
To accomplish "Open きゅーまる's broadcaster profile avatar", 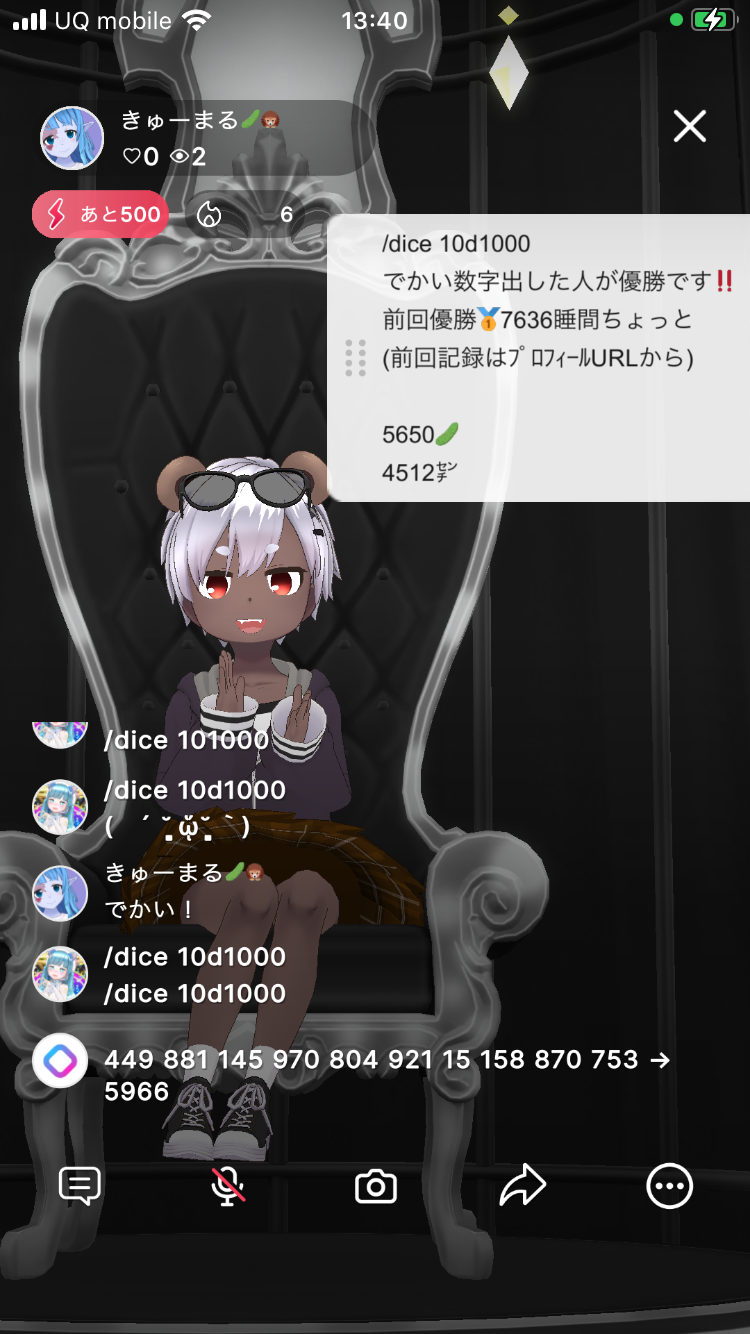I will [x=72, y=138].
